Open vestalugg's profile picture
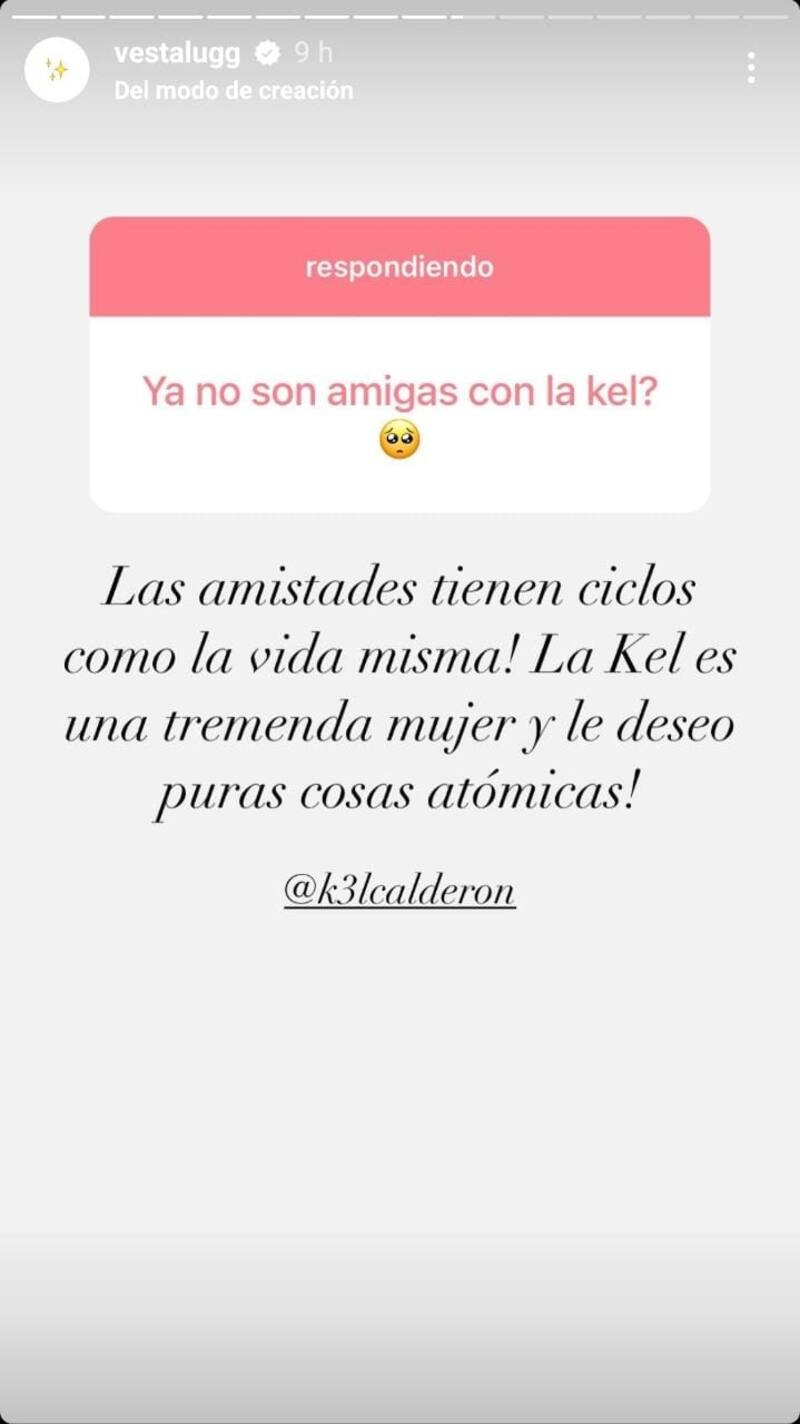 pyautogui.click(x=57, y=69)
